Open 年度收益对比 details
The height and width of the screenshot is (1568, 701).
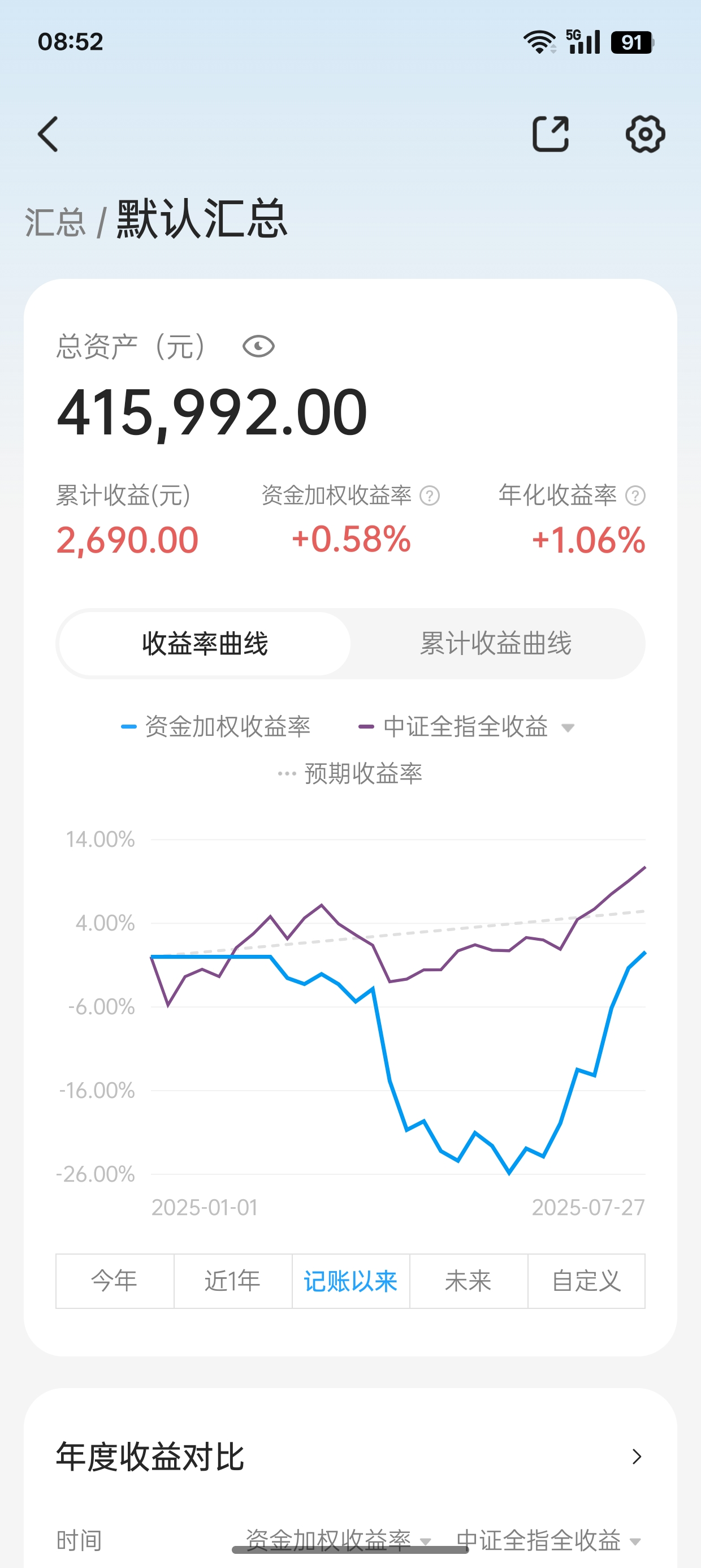click(637, 1457)
